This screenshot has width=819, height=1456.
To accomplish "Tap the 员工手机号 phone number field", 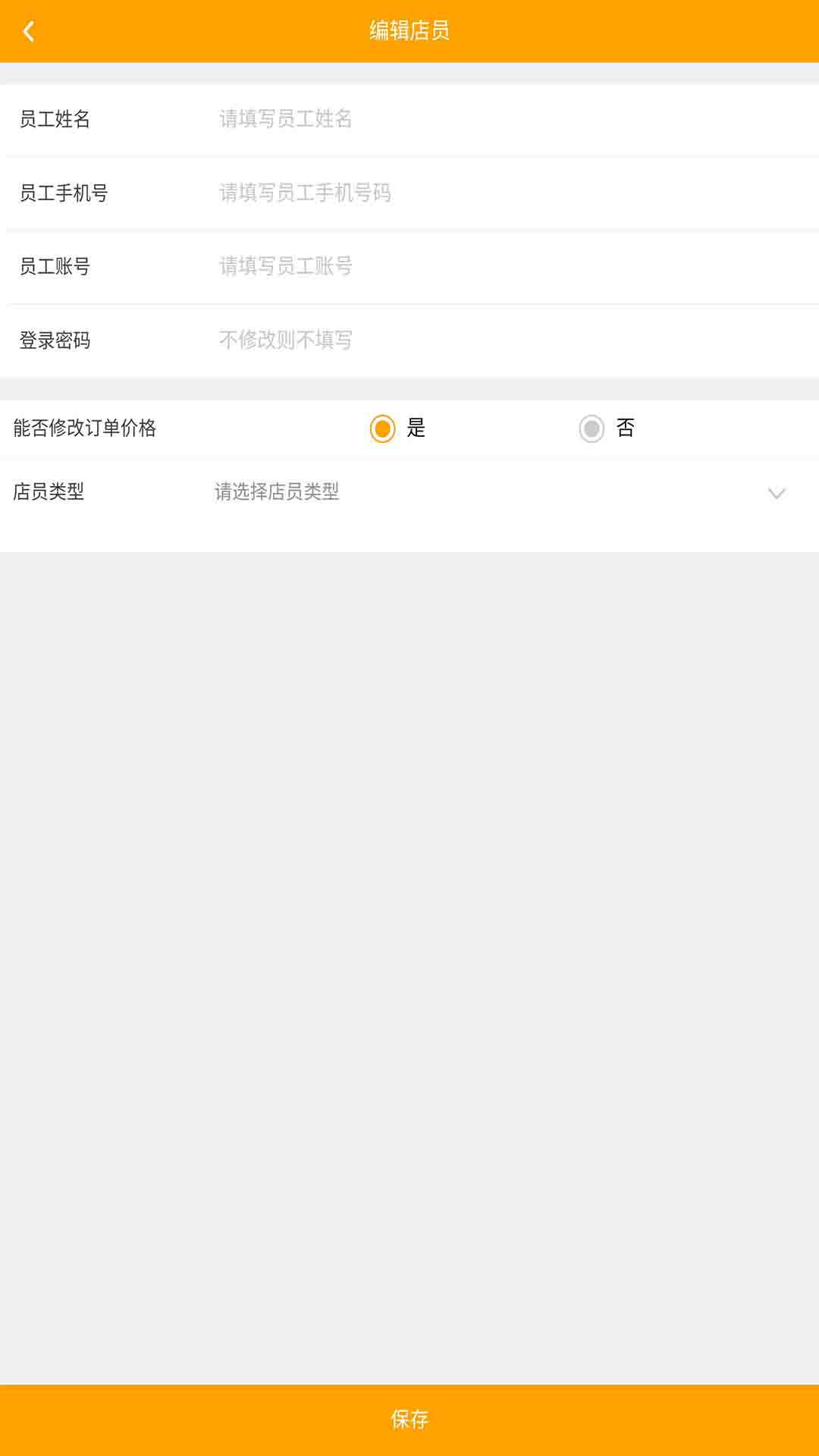I will click(x=516, y=193).
